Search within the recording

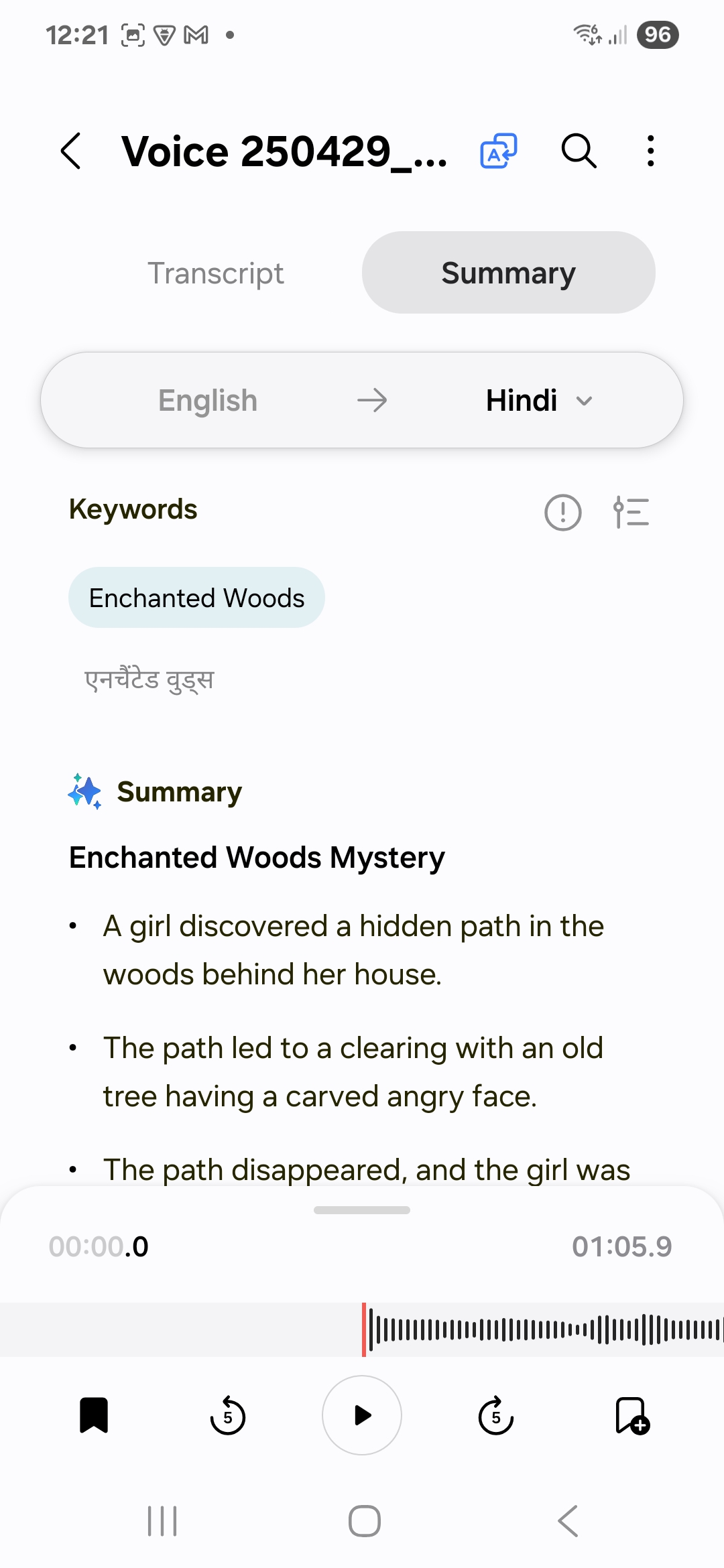tap(579, 151)
